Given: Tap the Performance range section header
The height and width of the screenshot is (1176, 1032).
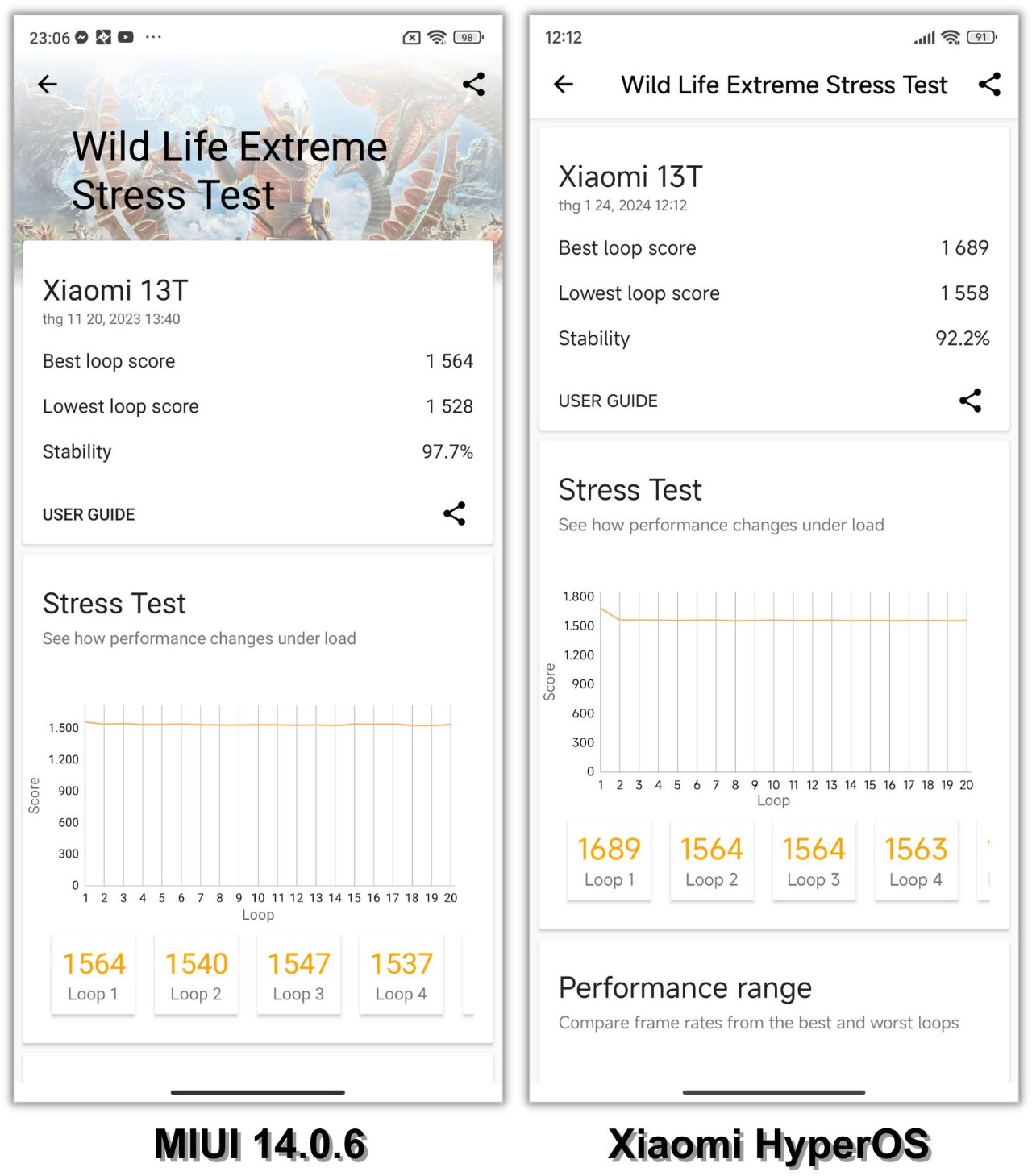Looking at the screenshot, I should click(x=685, y=988).
